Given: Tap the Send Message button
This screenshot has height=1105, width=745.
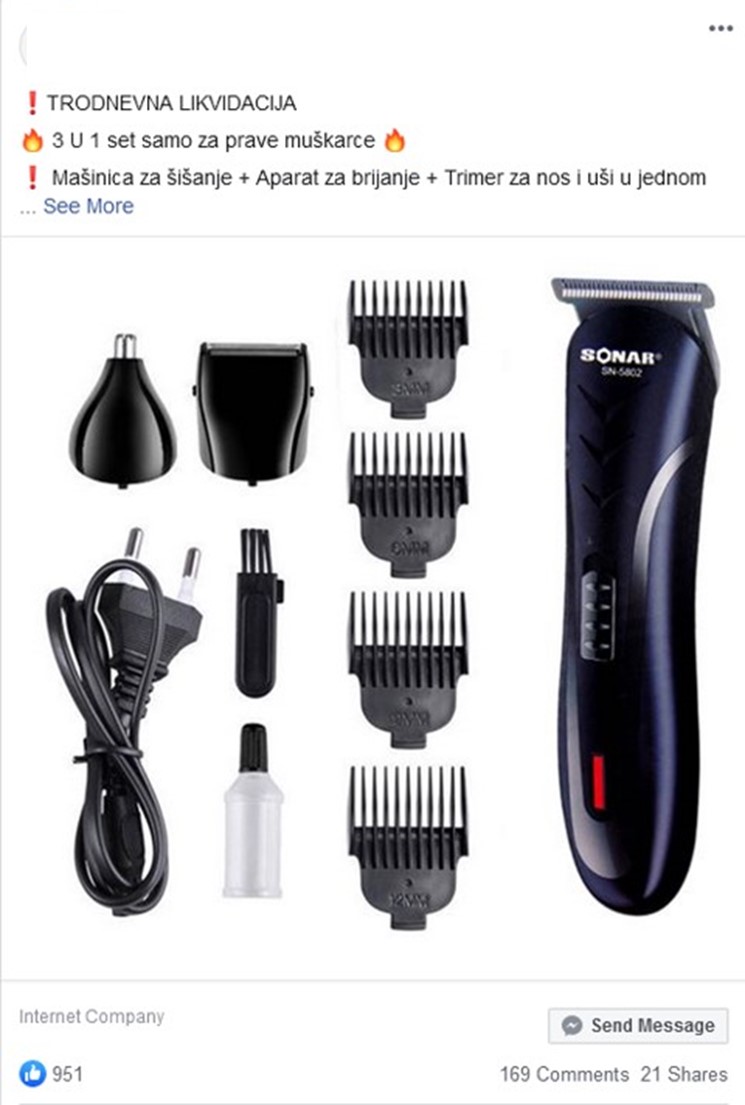Looking at the screenshot, I should tap(638, 1025).
